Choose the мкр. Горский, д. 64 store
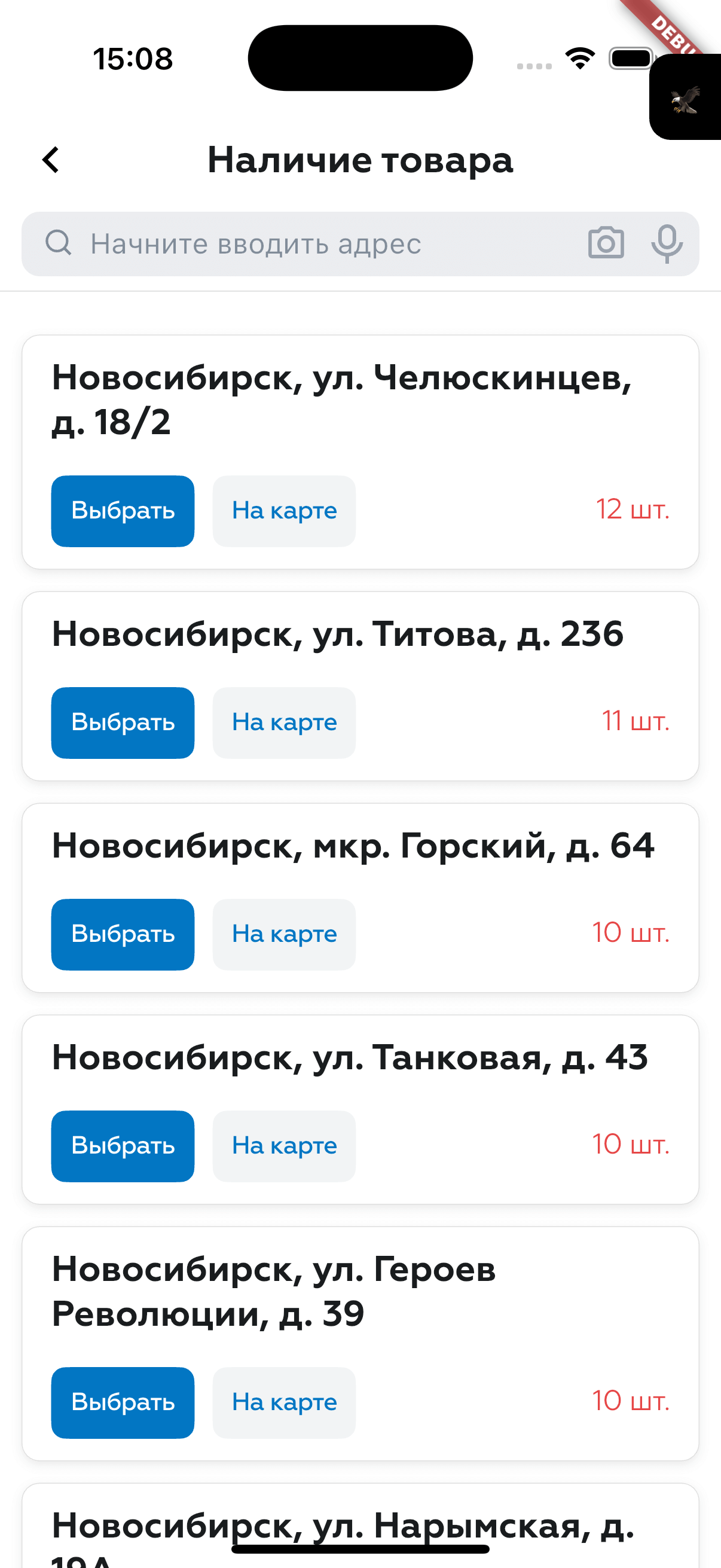 click(123, 934)
